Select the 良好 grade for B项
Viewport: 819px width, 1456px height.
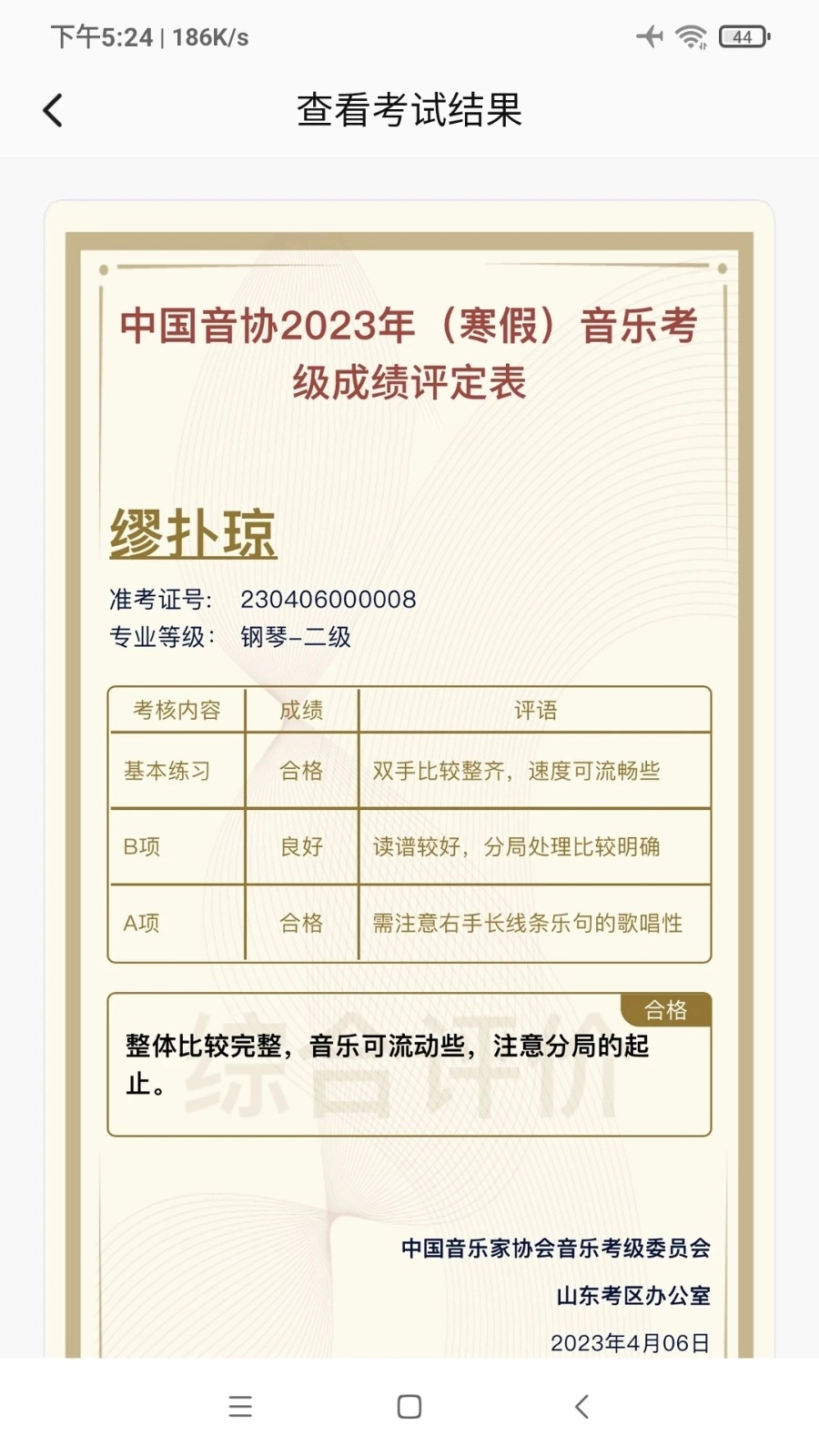coord(303,847)
